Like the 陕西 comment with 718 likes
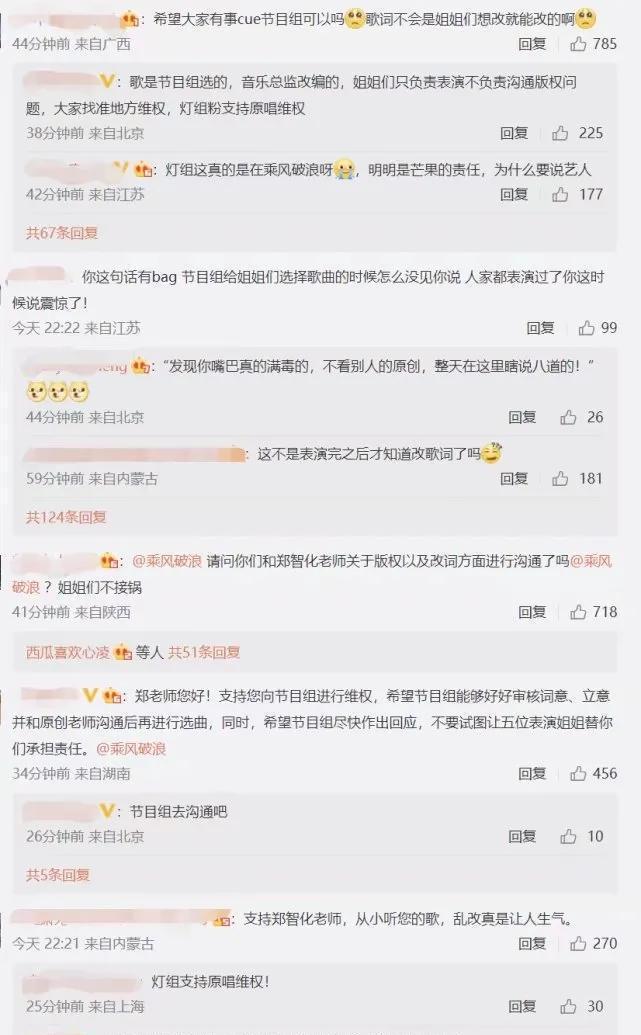 [x=578, y=612]
